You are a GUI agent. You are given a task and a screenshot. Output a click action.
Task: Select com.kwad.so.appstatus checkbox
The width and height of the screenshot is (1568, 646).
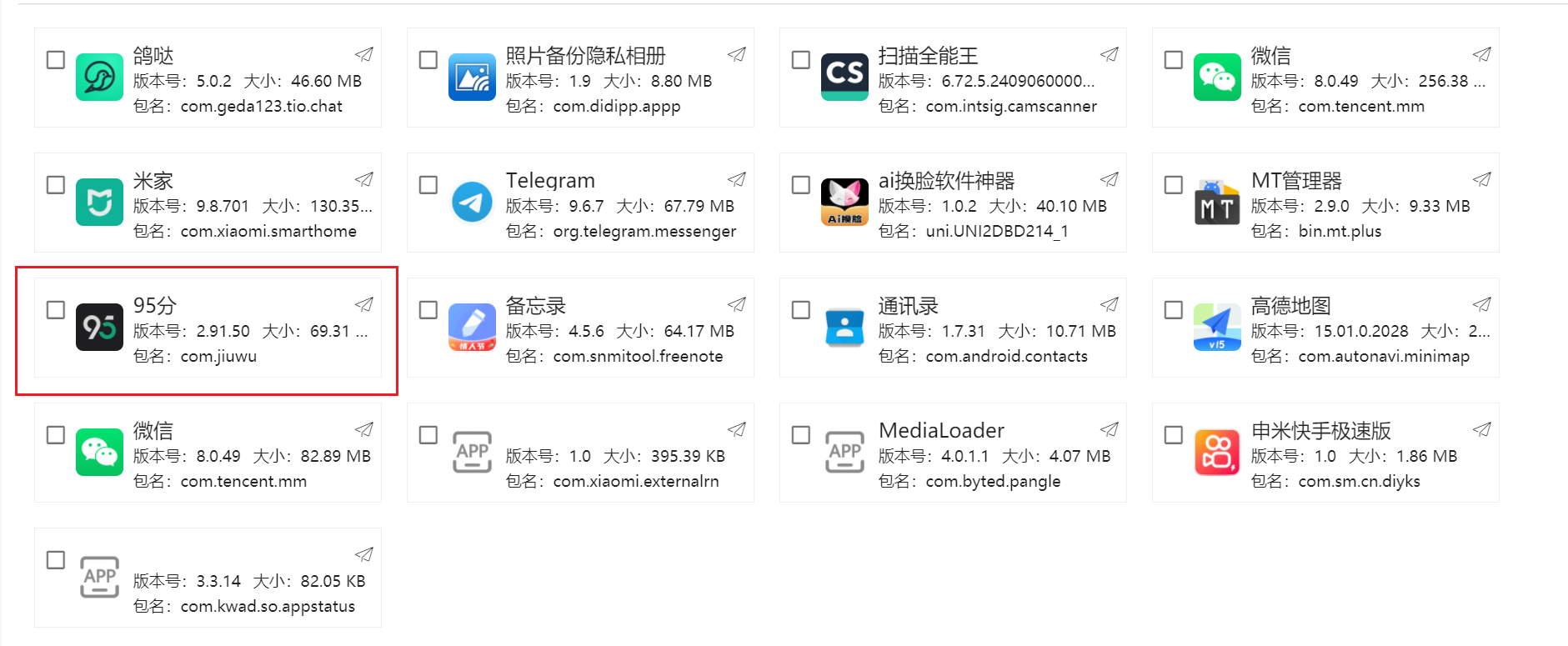pos(56,560)
